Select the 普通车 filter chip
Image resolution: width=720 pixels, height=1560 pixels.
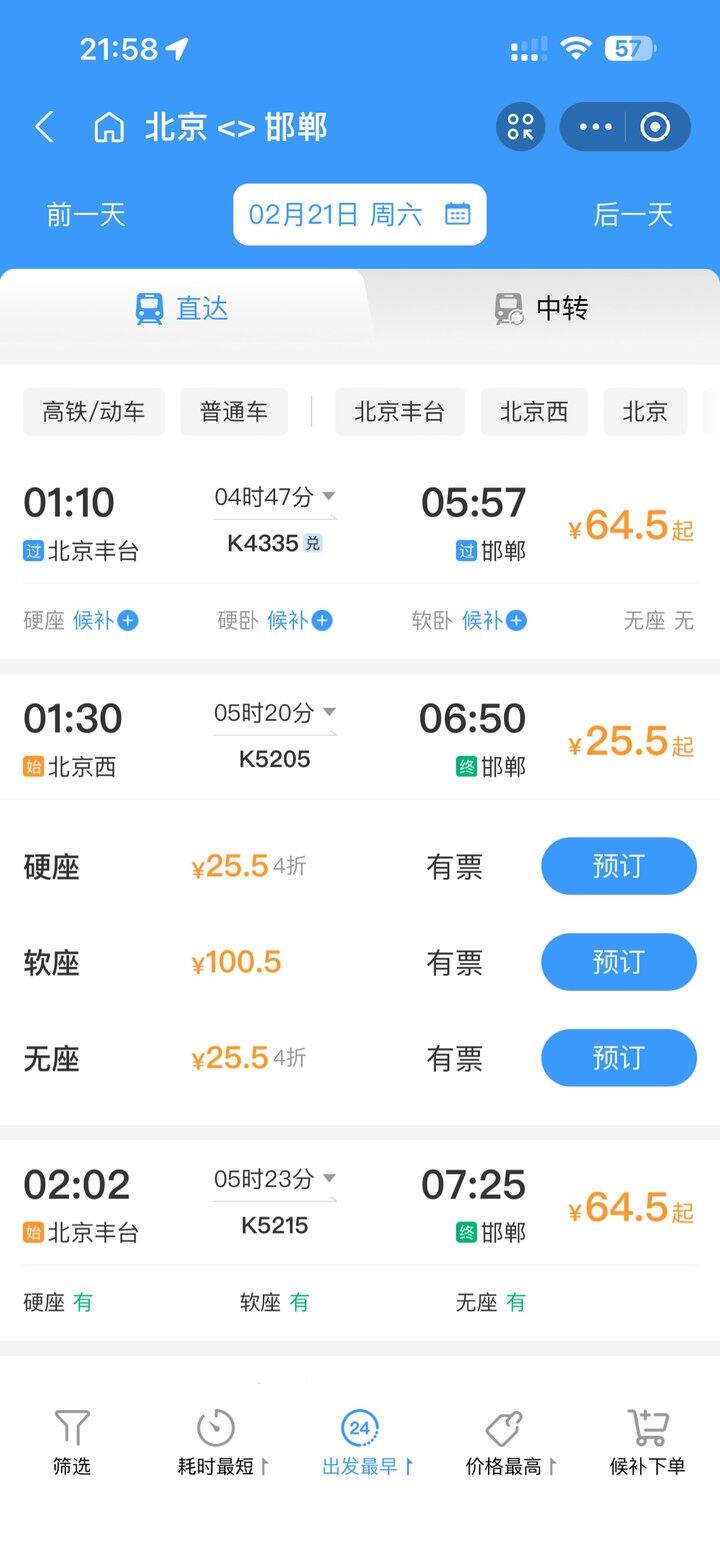click(234, 412)
